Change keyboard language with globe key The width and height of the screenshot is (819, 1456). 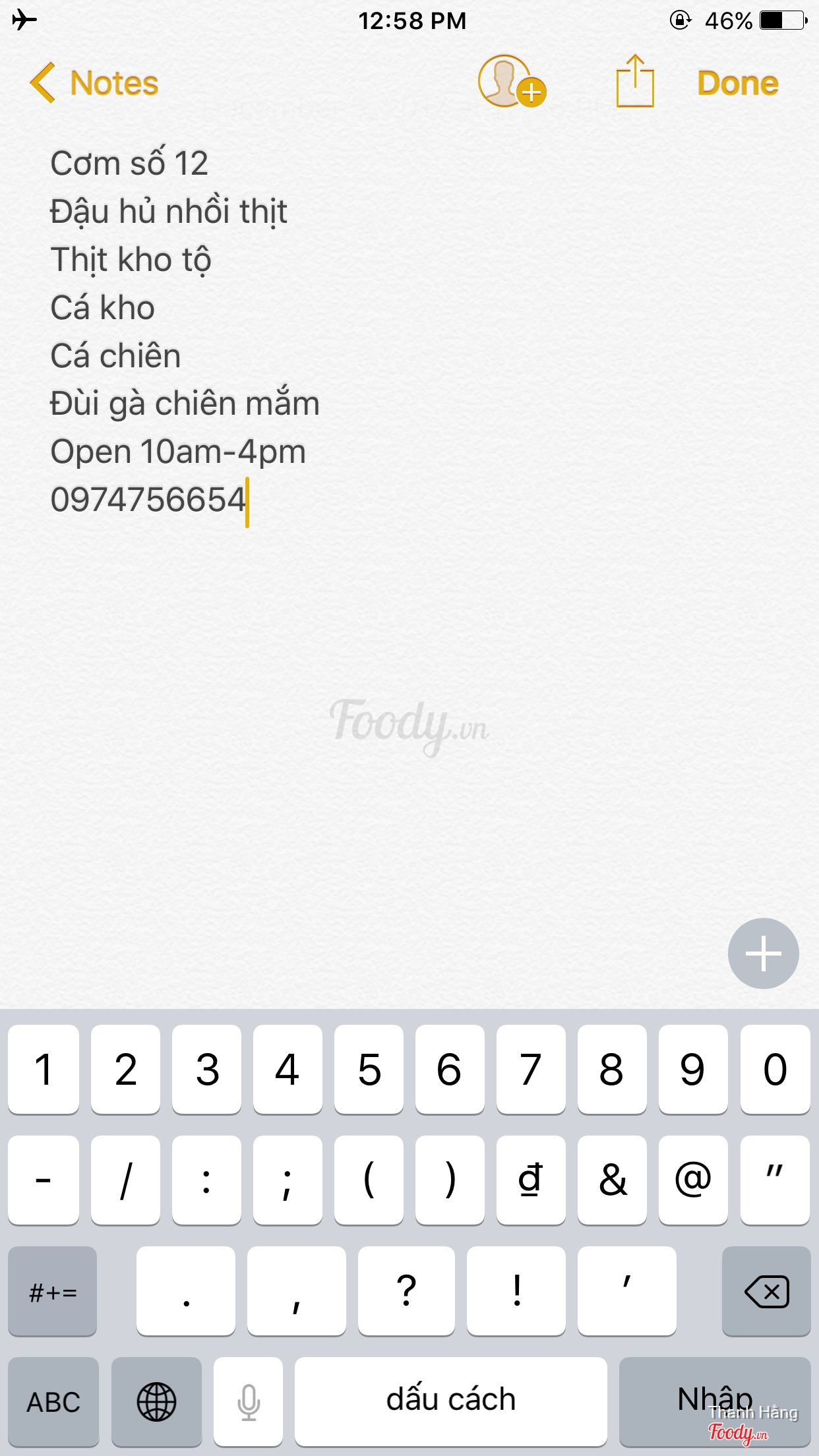(156, 1401)
